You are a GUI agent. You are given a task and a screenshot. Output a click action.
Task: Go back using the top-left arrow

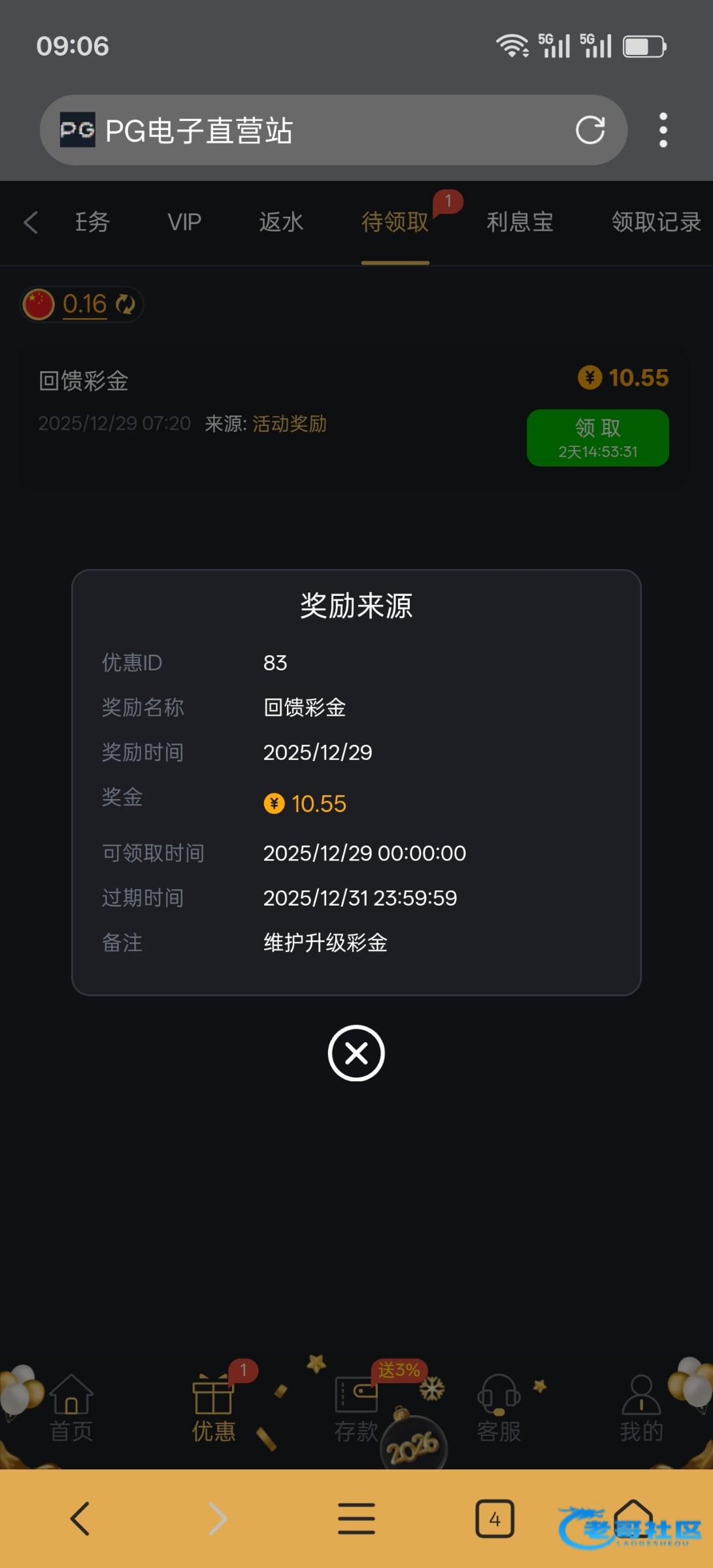[x=31, y=222]
